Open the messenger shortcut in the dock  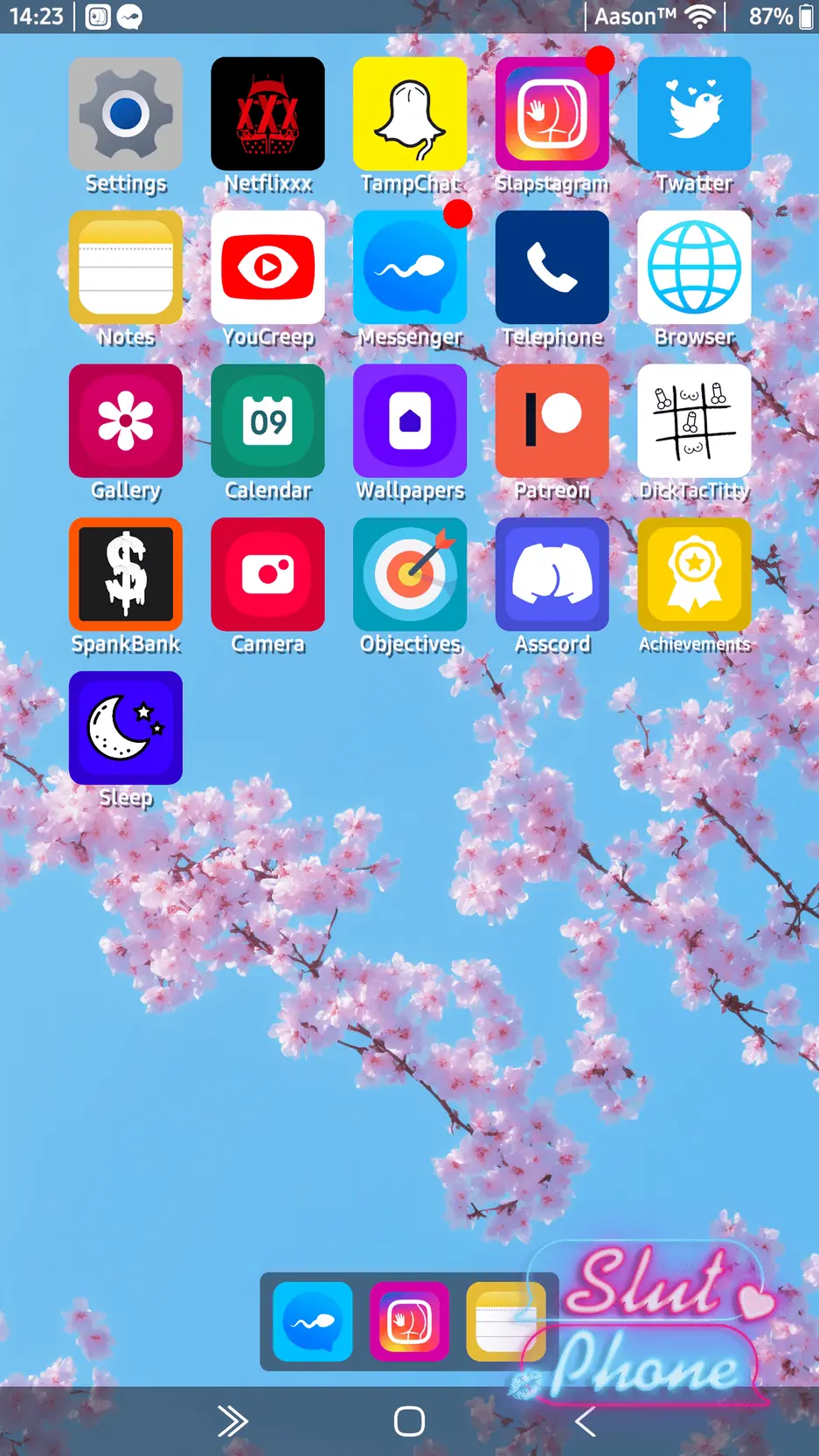click(x=312, y=1321)
